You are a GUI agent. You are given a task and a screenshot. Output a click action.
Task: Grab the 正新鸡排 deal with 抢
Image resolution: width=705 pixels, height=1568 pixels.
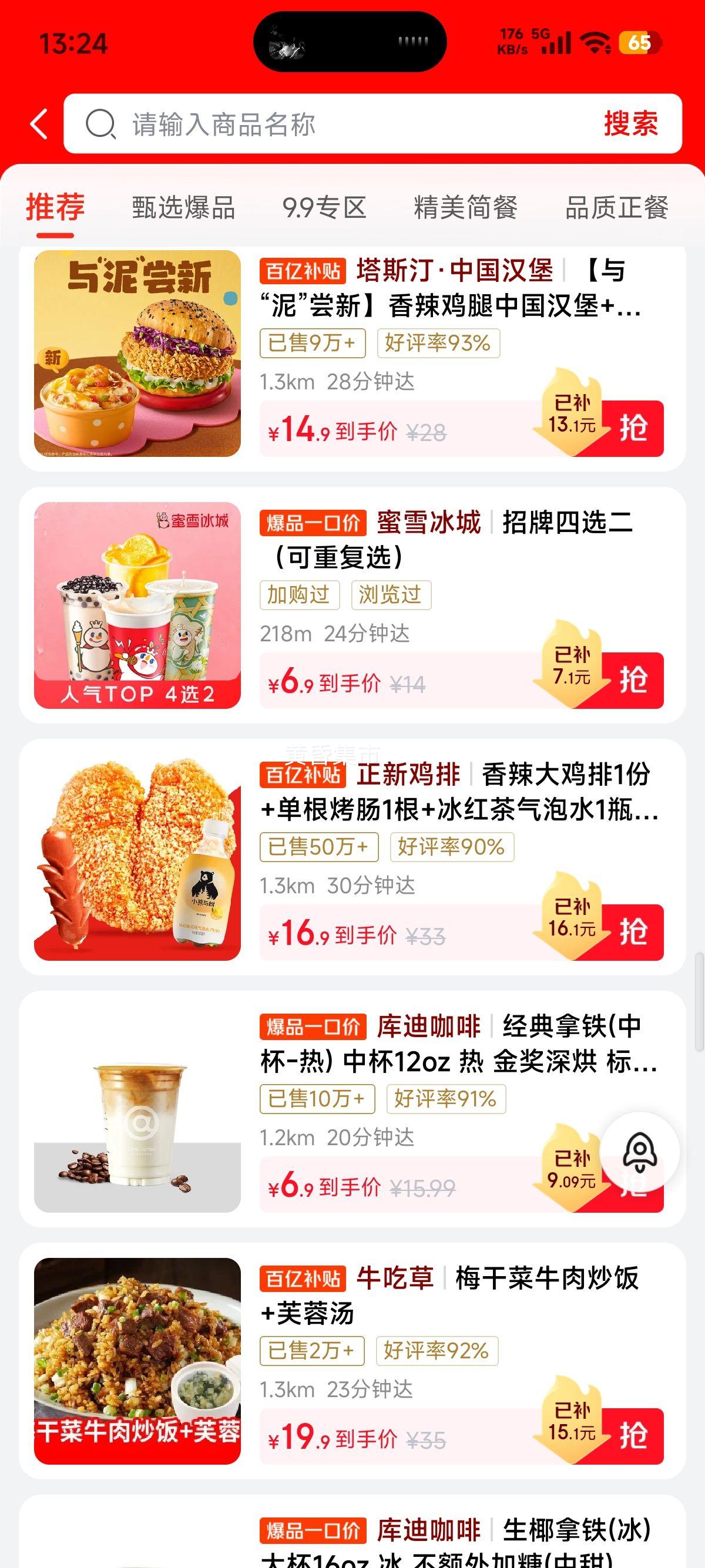(x=633, y=932)
